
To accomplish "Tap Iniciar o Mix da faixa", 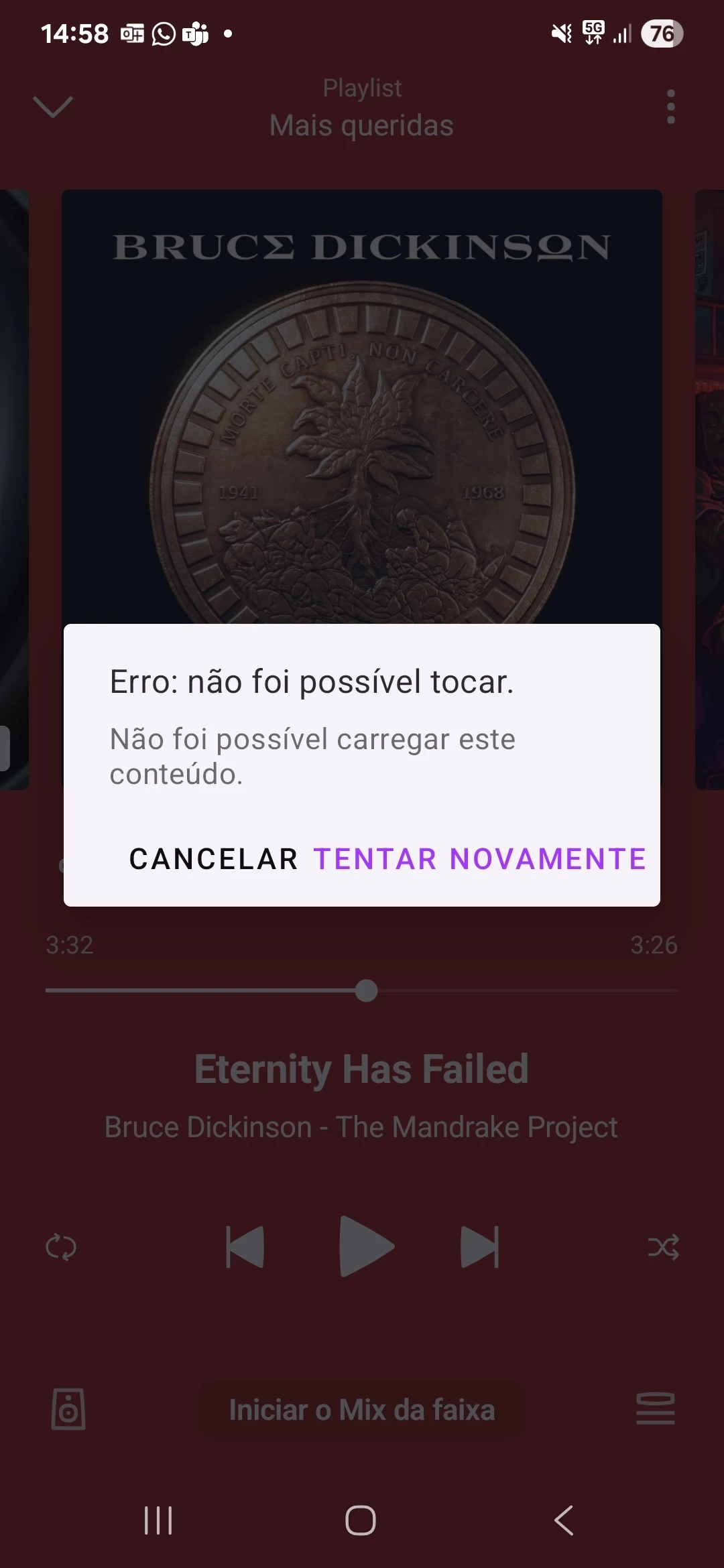I will click(362, 1410).
